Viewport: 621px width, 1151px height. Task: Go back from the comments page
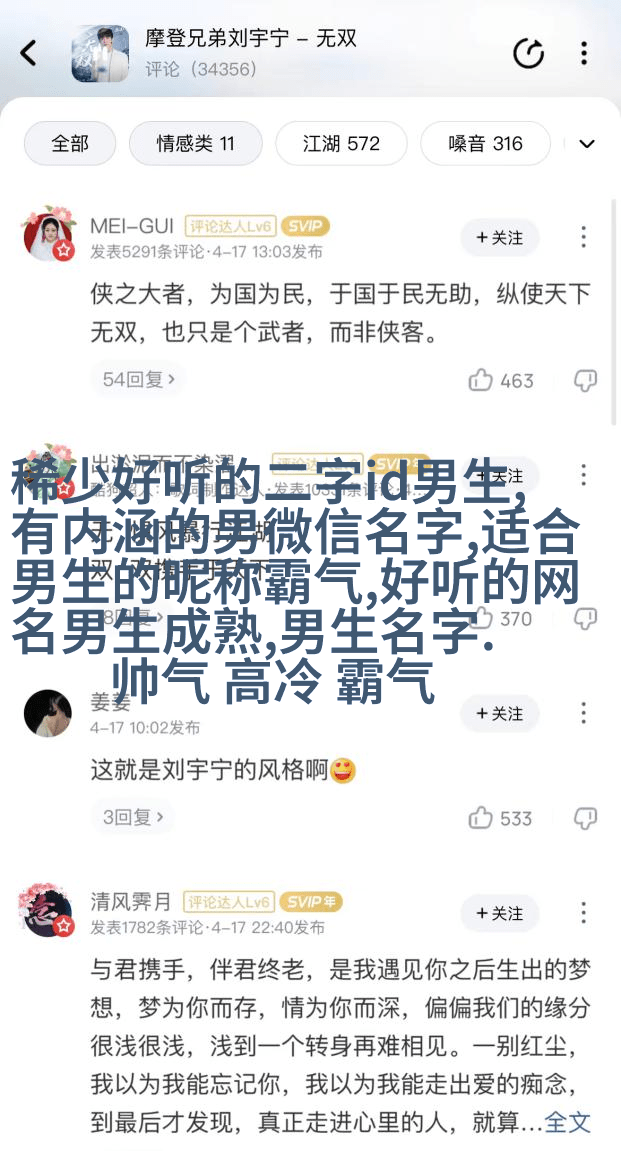click(x=28, y=53)
